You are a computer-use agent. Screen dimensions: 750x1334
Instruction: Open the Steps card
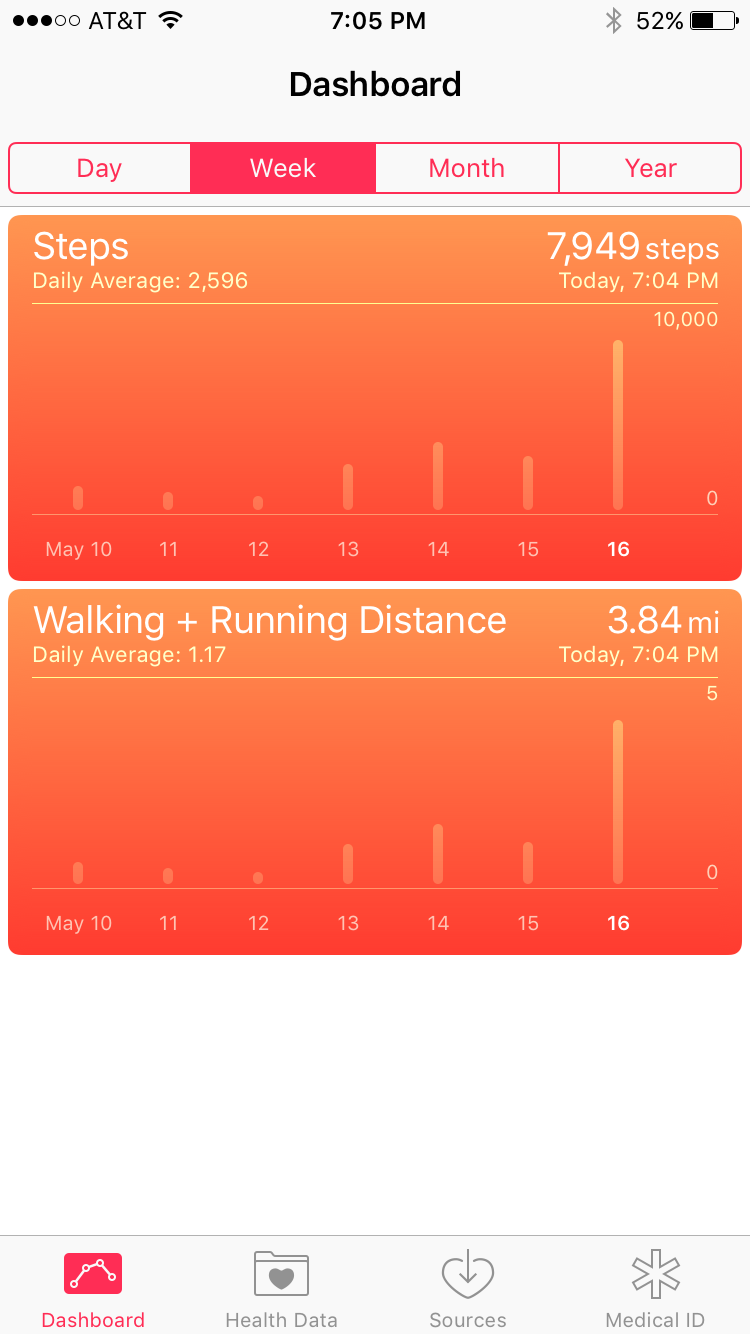[375, 398]
